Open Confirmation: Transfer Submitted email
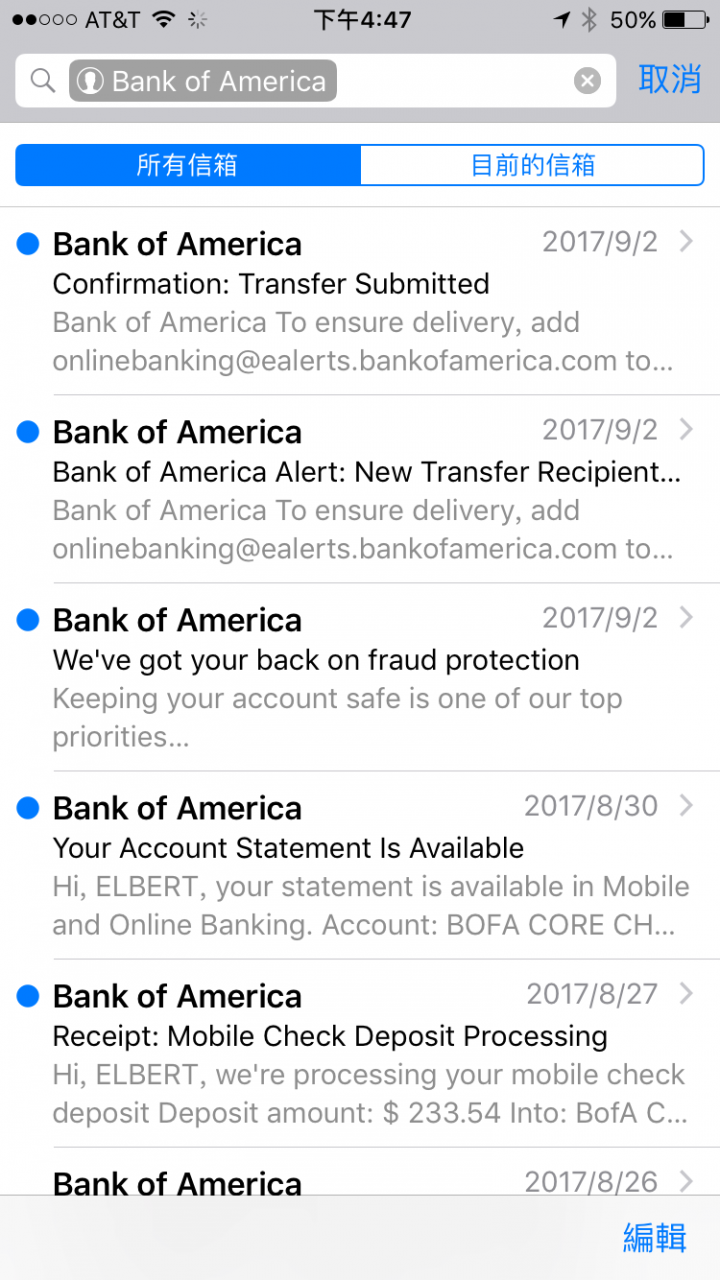 (x=360, y=301)
